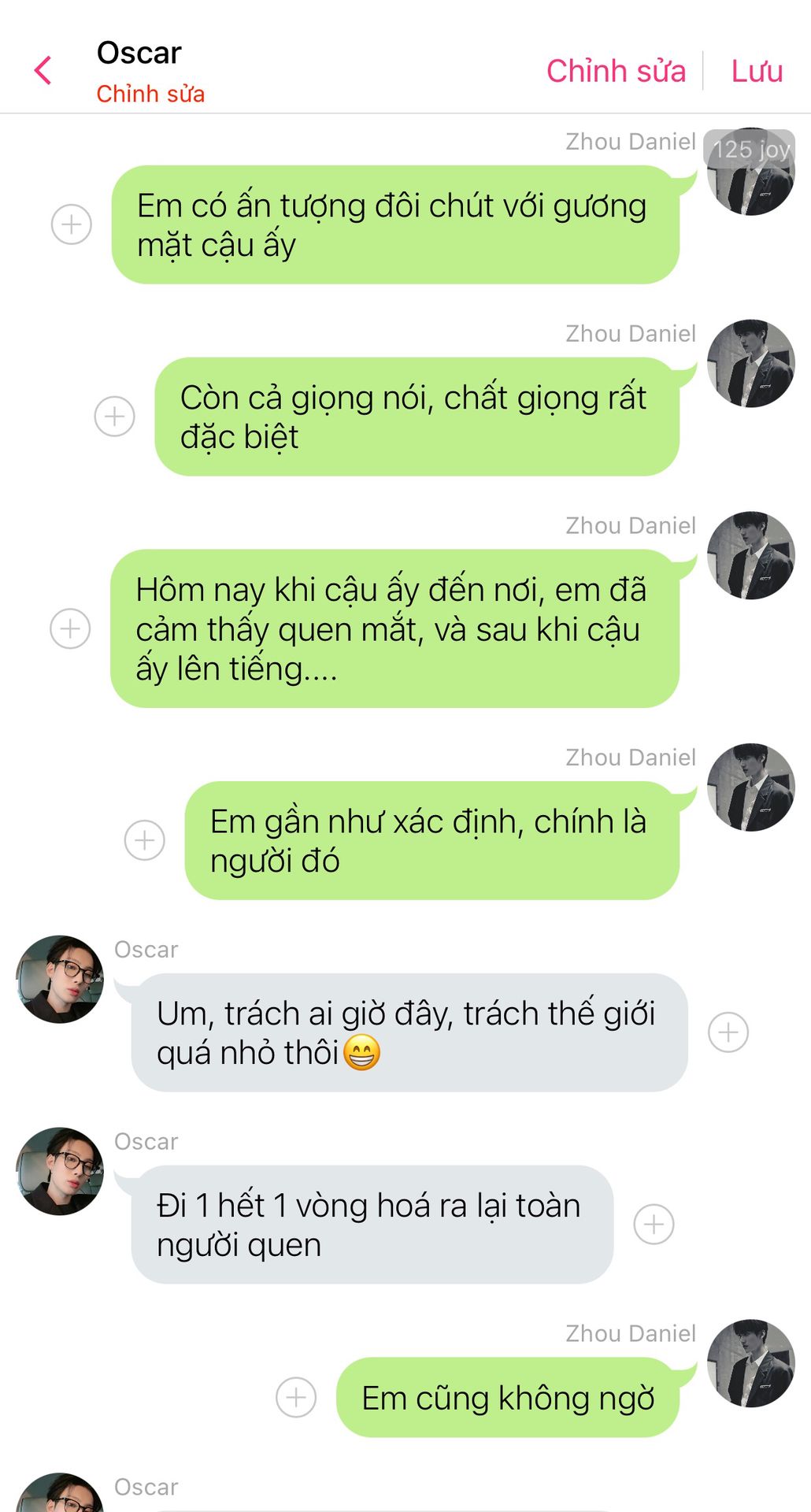Tap plus beside 'Em gần như xác định'
This screenshot has height=1512, width=811.
pos(145,840)
